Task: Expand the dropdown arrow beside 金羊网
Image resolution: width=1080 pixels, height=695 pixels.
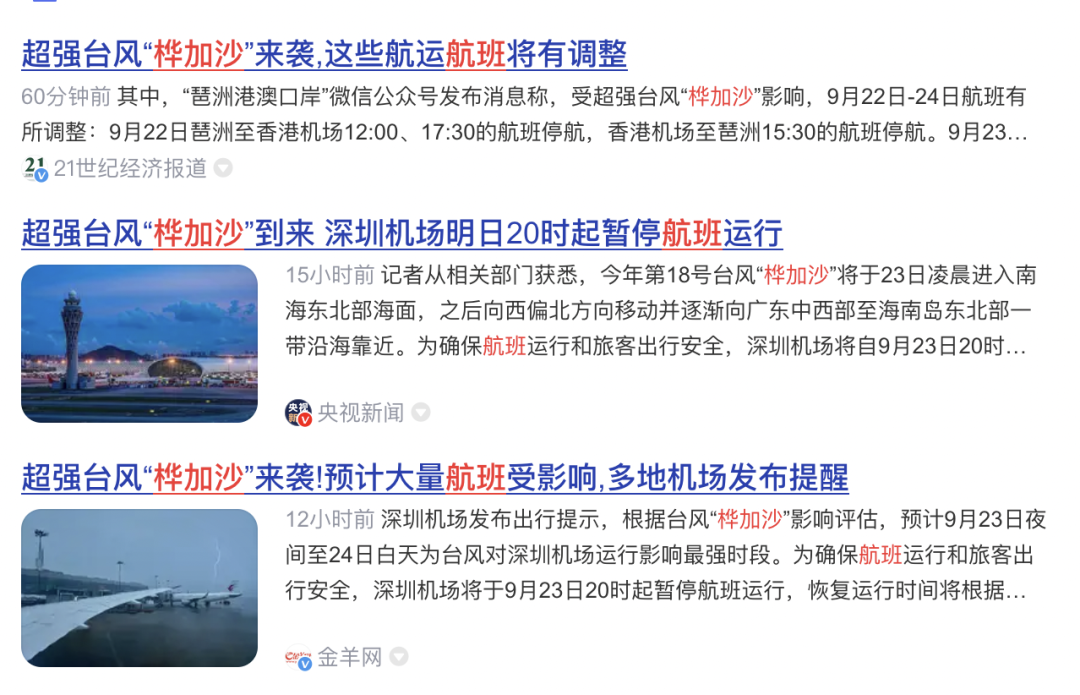Action: (x=399, y=657)
